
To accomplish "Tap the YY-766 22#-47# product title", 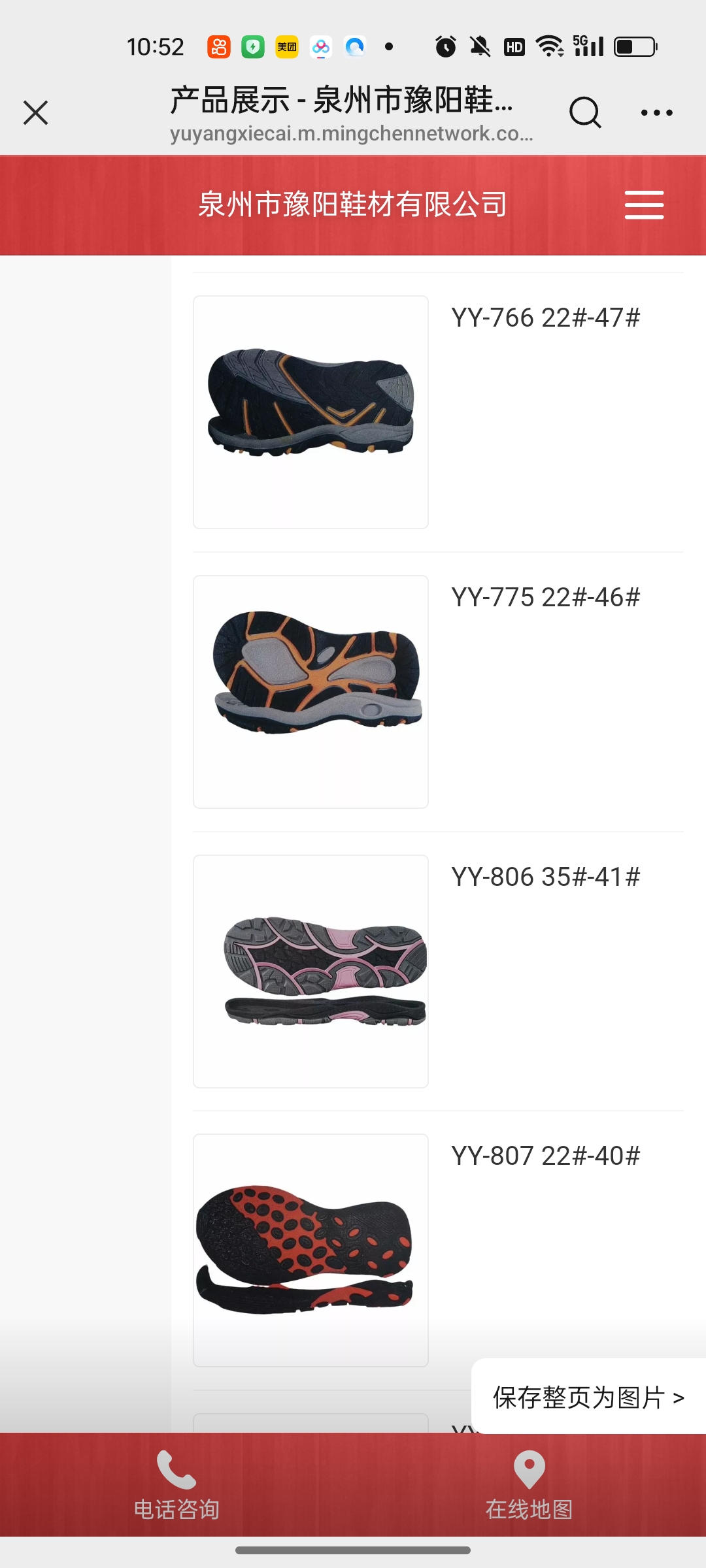I will tap(545, 318).
